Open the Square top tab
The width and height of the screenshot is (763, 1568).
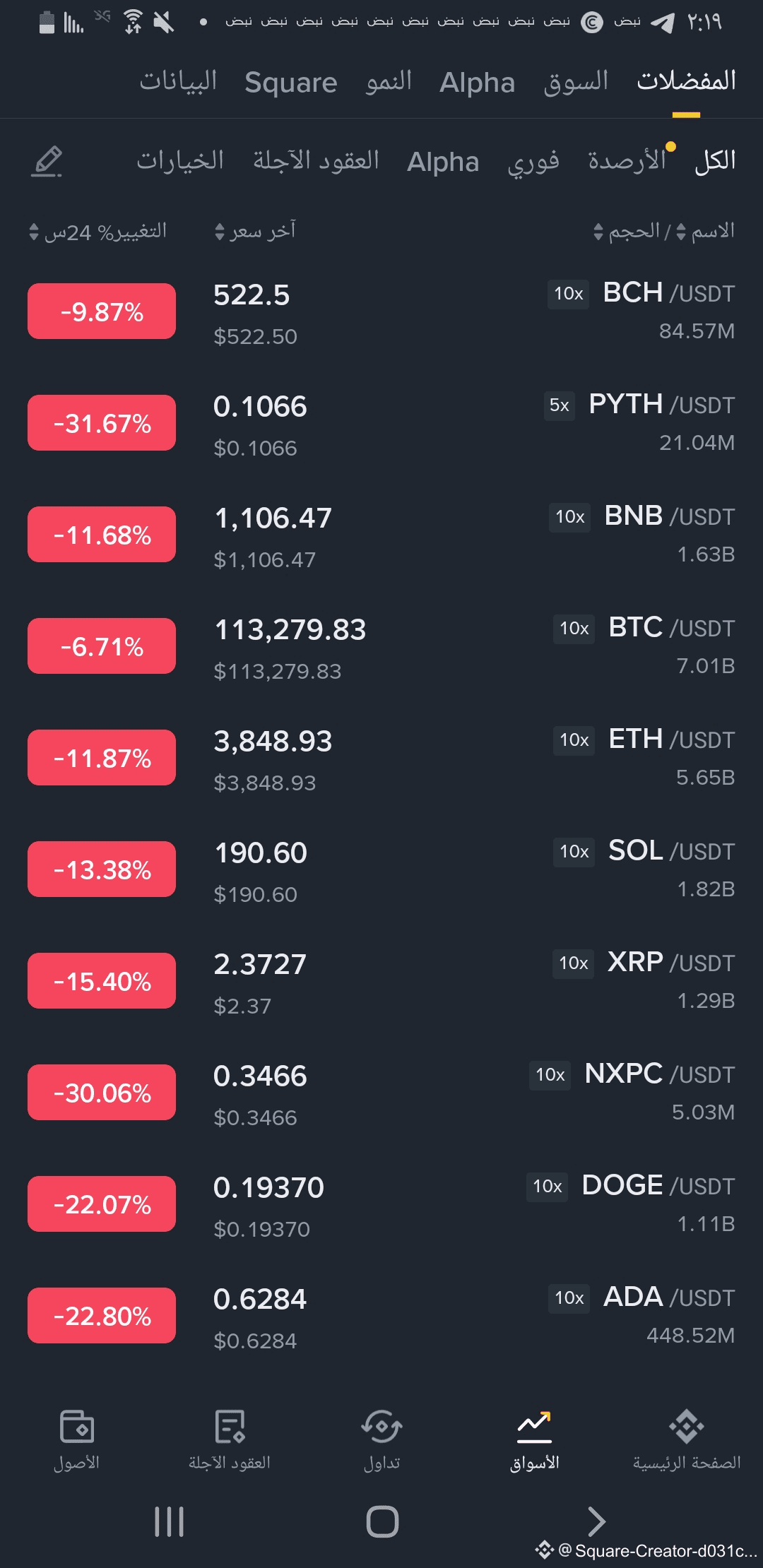[290, 83]
